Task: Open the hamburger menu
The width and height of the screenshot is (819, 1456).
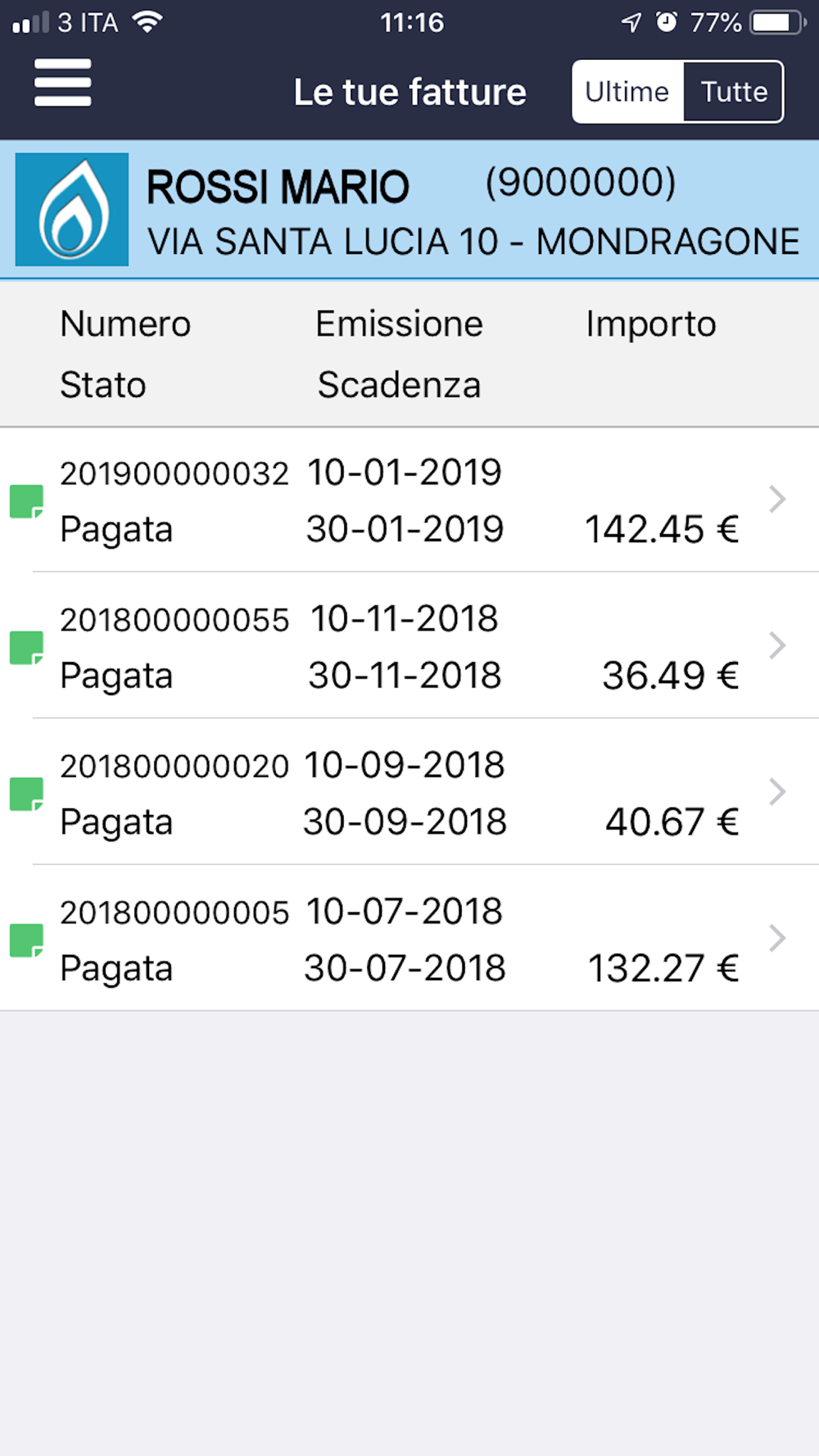Action: tap(62, 83)
